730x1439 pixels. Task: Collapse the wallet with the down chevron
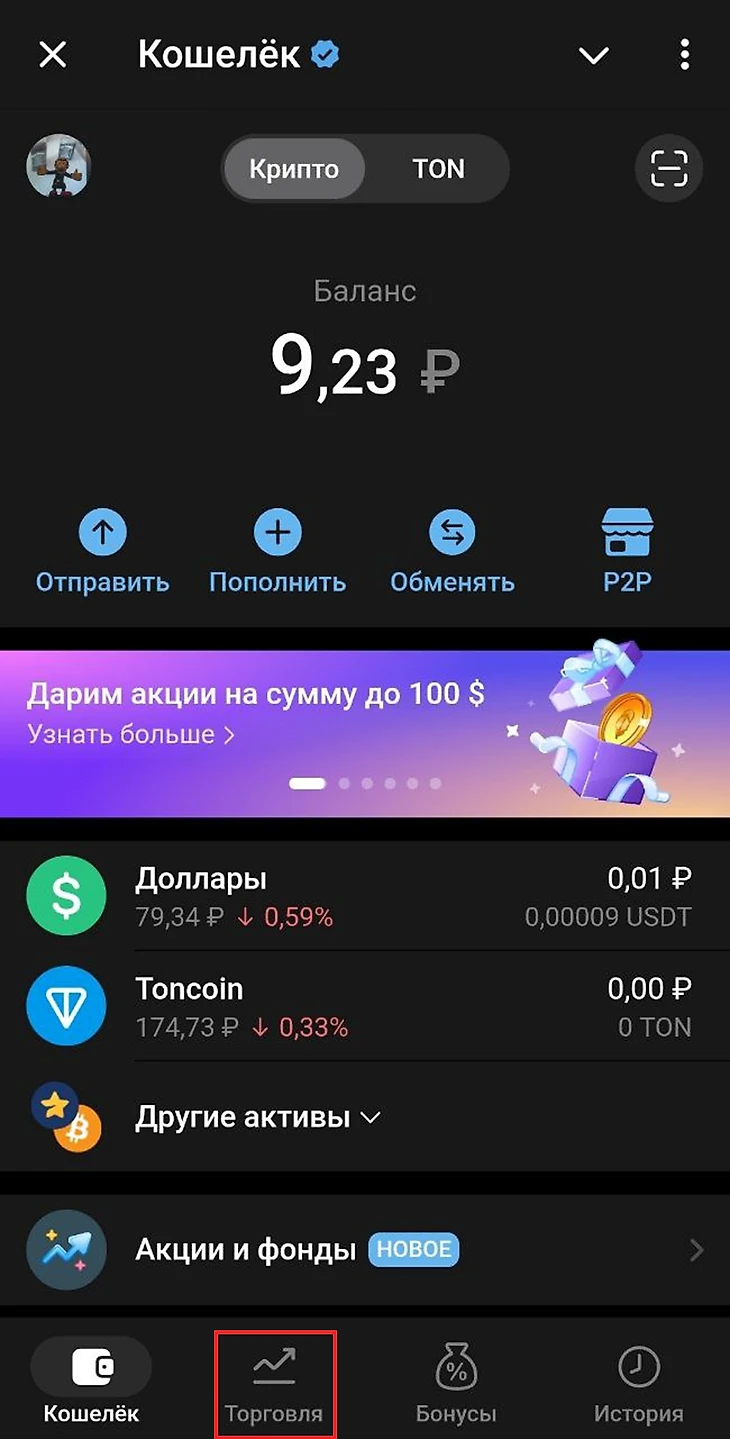(x=593, y=56)
